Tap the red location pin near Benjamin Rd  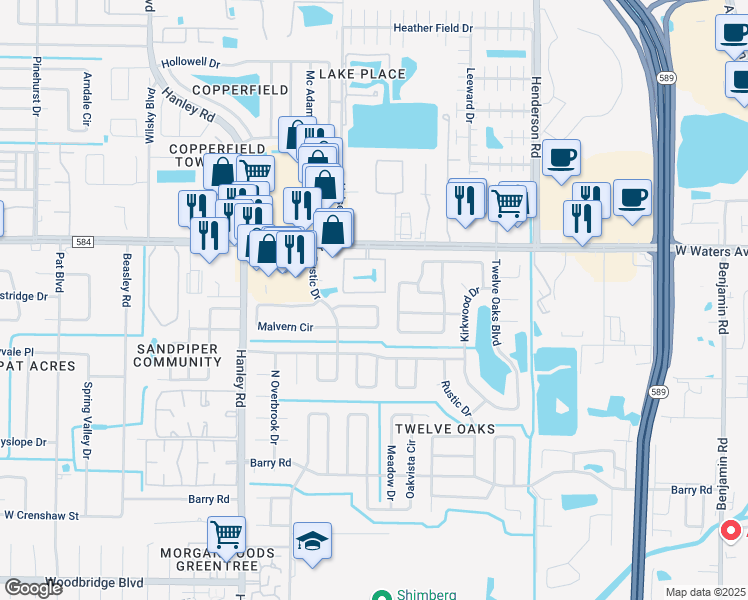click(730, 531)
